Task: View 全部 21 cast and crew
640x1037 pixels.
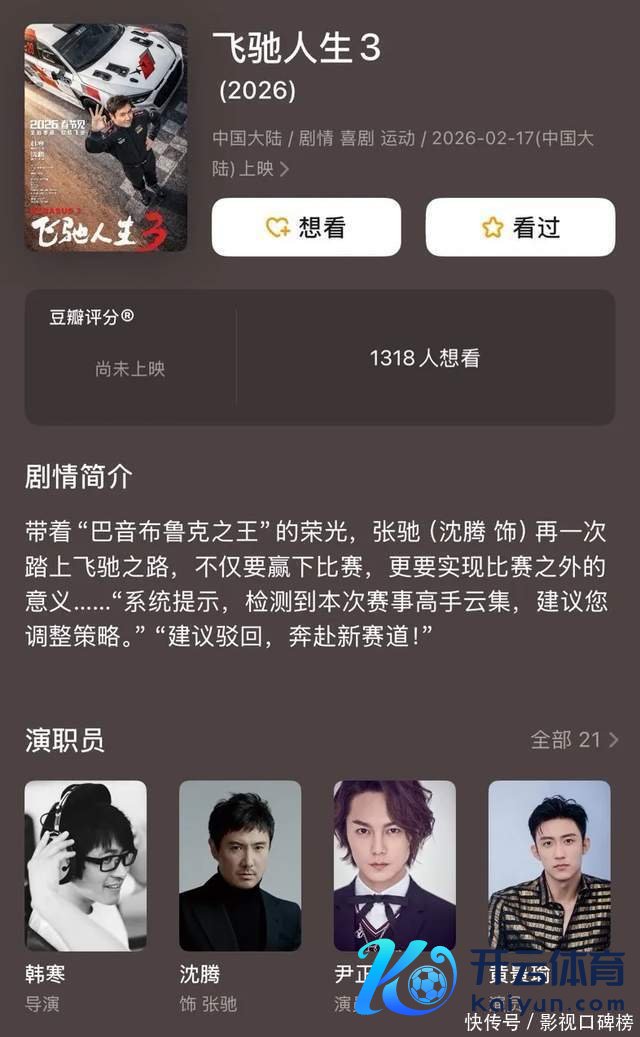Action: click(574, 740)
